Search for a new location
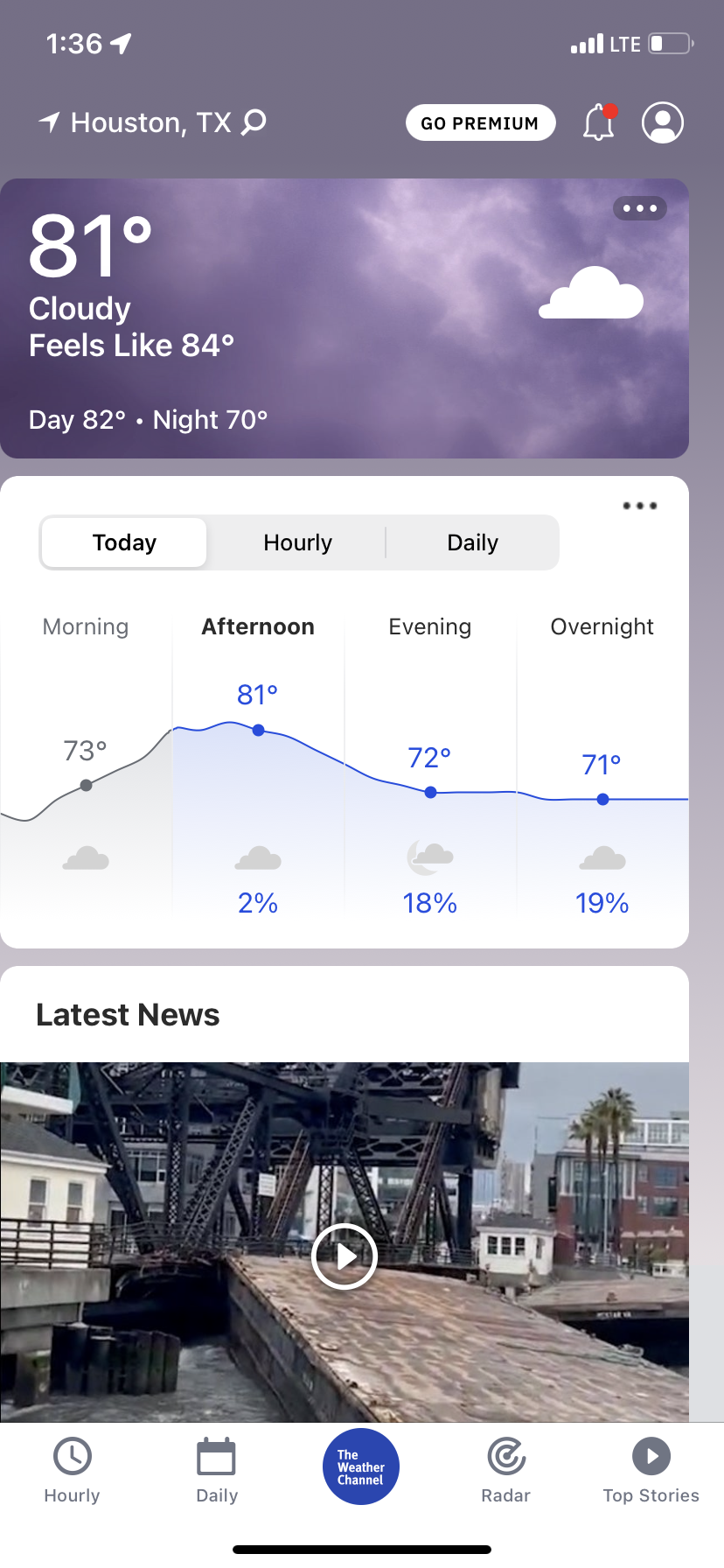Image resolution: width=724 pixels, height=1568 pixels. click(x=254, y=122)
